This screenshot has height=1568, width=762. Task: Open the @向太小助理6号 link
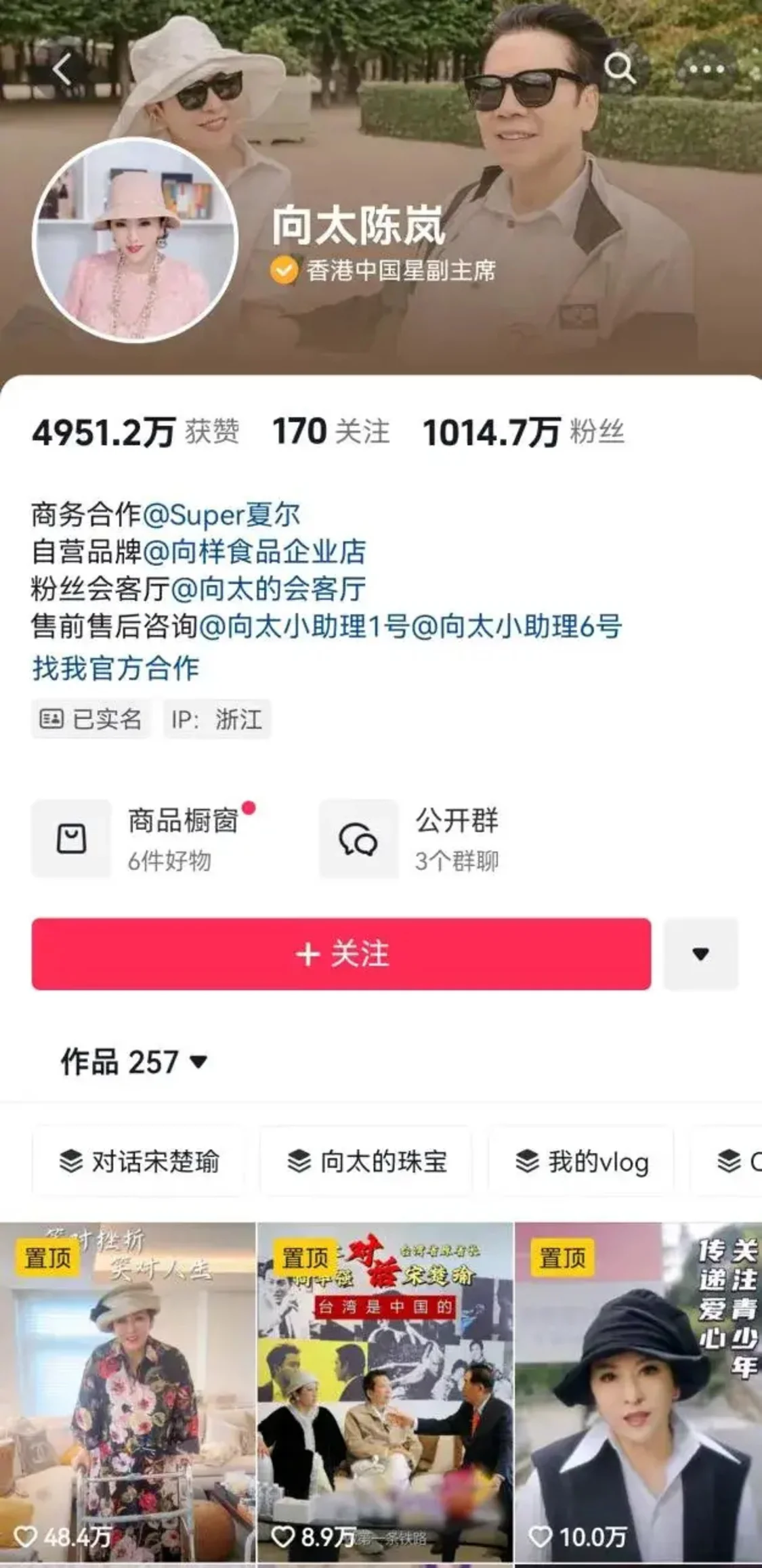(x=516, y=626)
